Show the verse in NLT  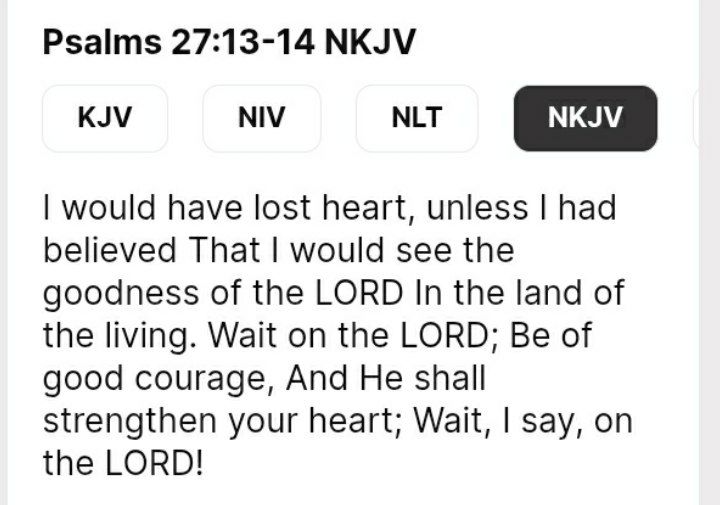416,119
